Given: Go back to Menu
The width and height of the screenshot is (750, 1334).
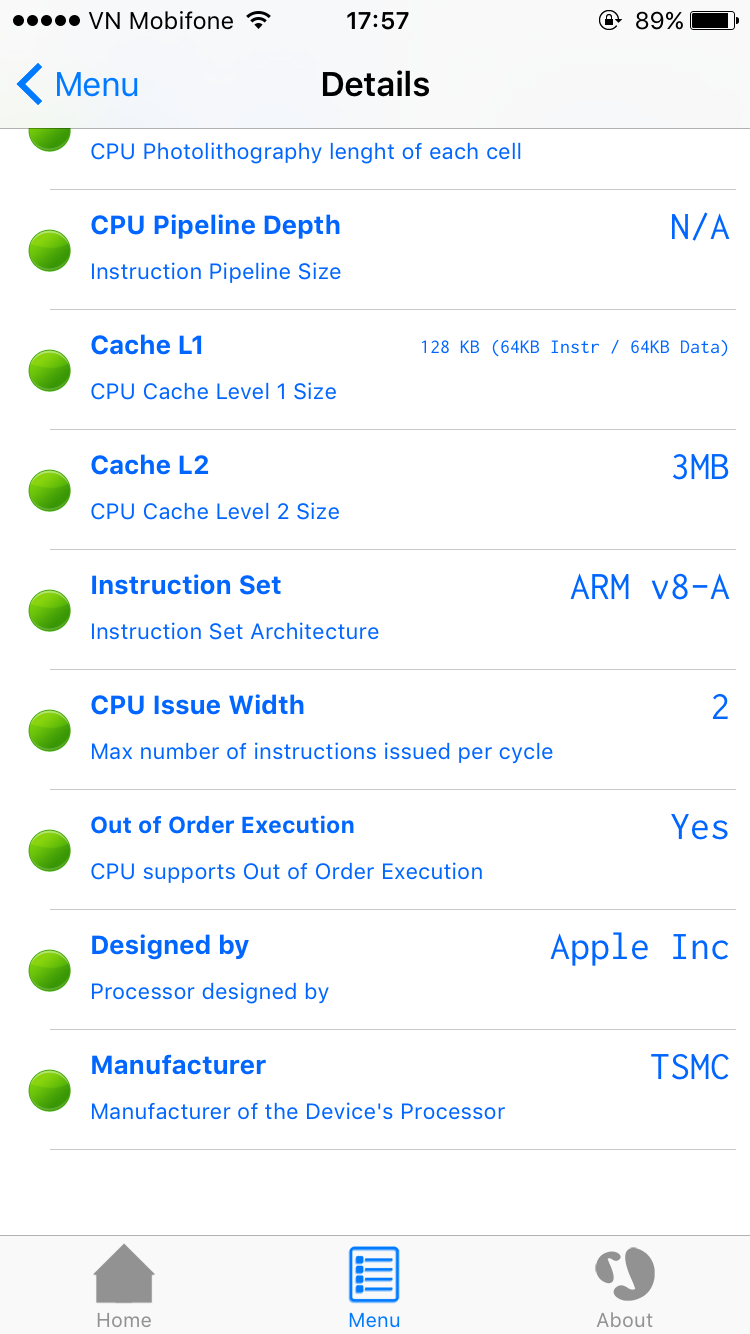Looking at the screenshot, I should (78, 85).
